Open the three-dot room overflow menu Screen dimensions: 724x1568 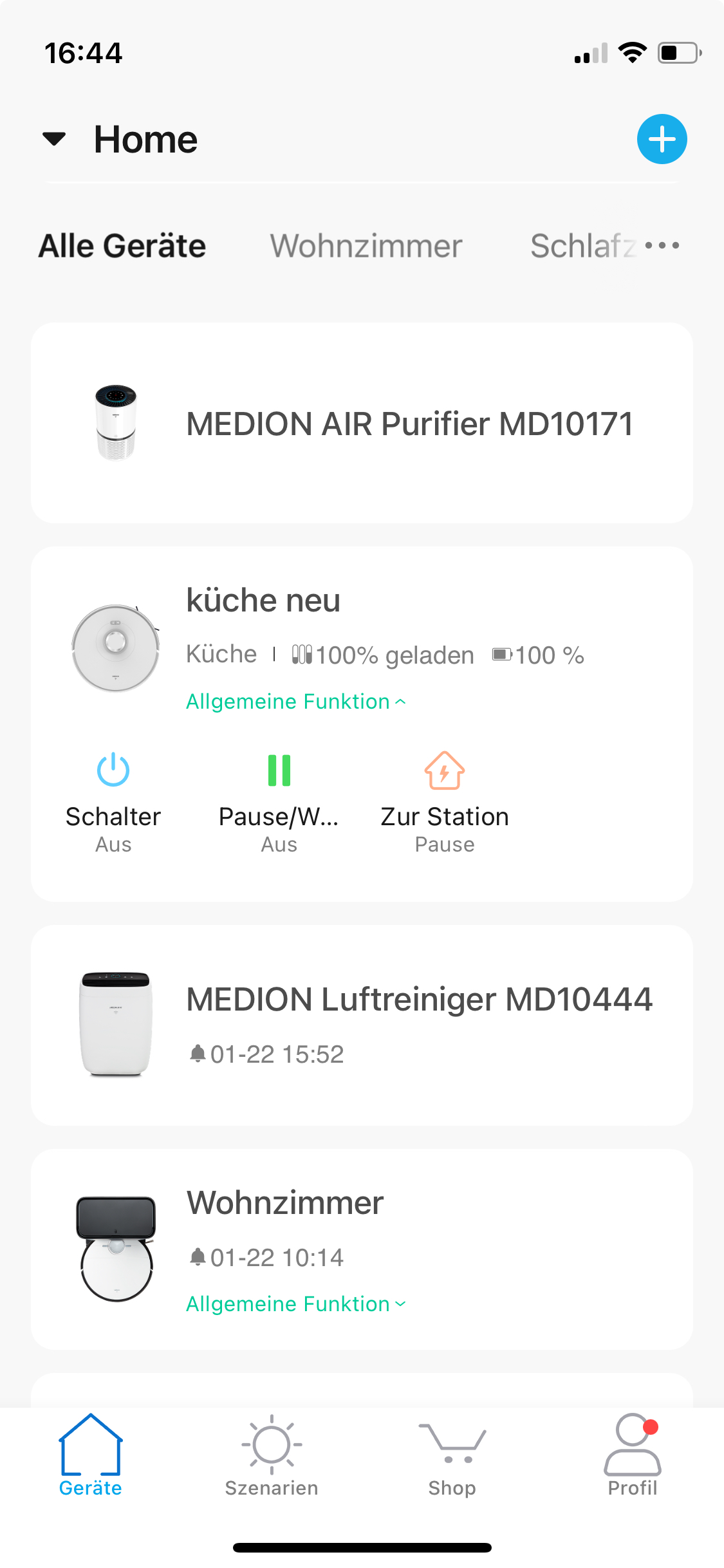[x=662, y=246]
